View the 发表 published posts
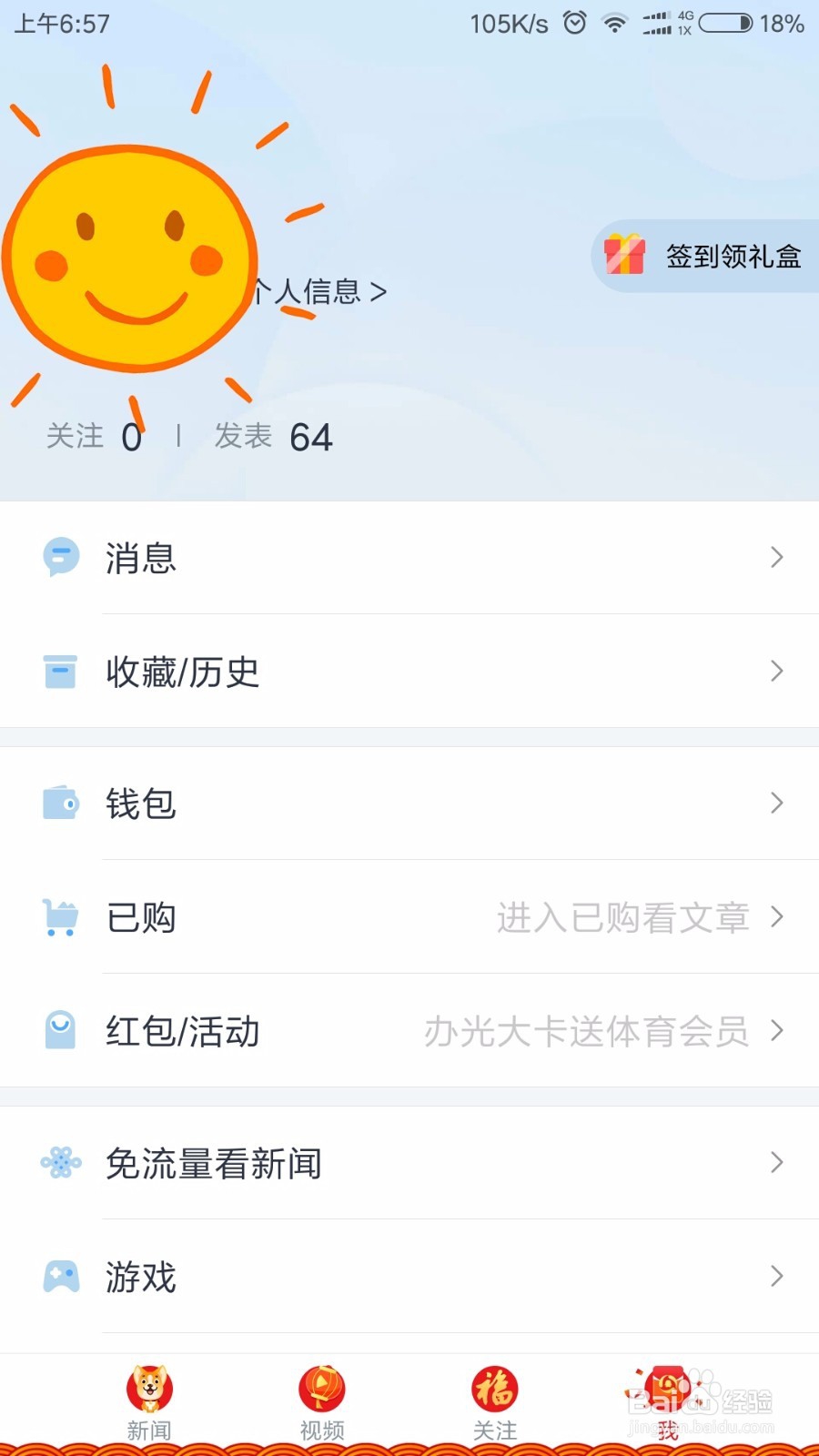This screenshot has height=1456, width=819. coord(273,437)
